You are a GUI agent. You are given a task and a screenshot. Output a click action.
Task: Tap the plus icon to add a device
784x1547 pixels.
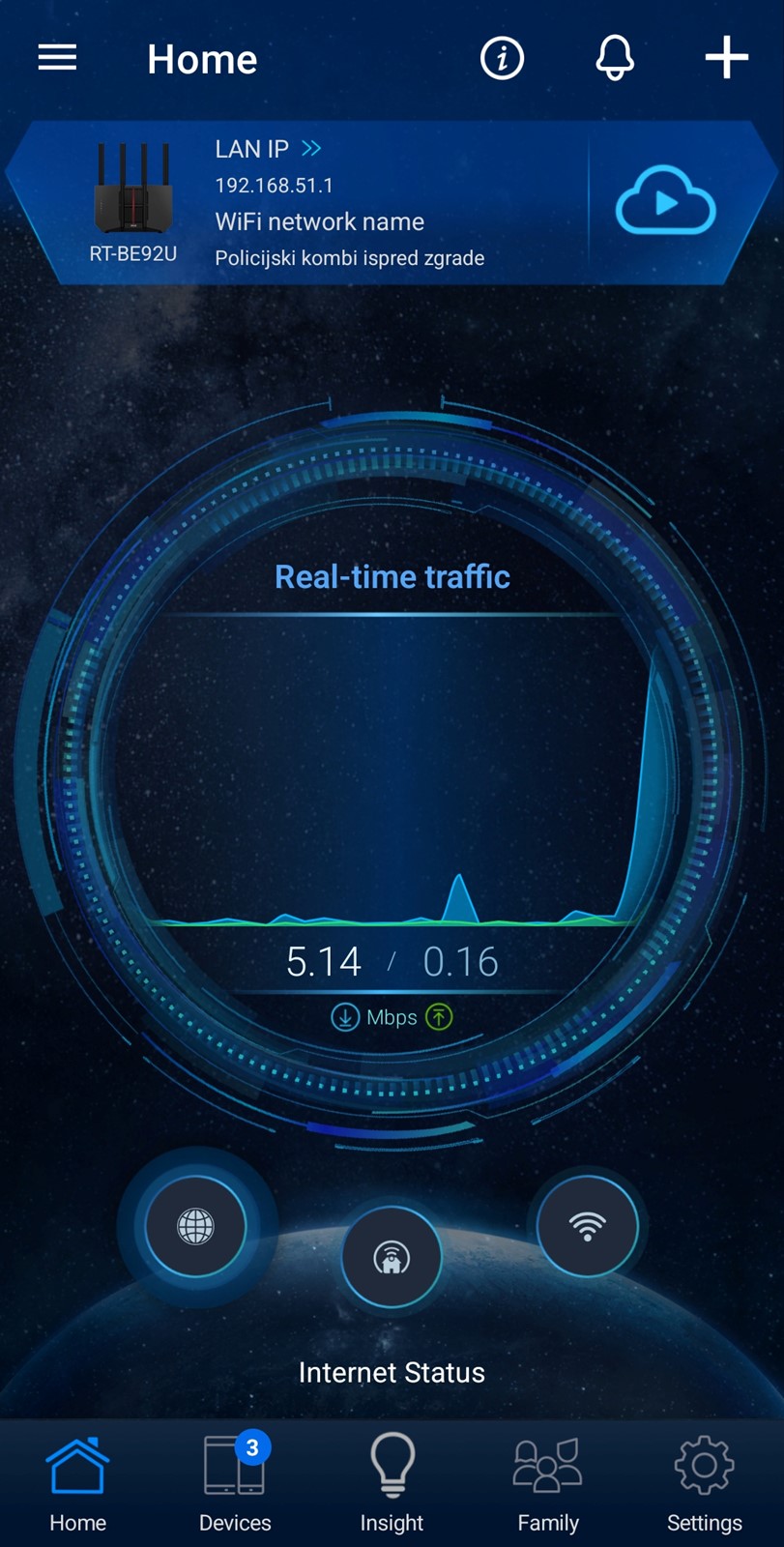[727, 58]
